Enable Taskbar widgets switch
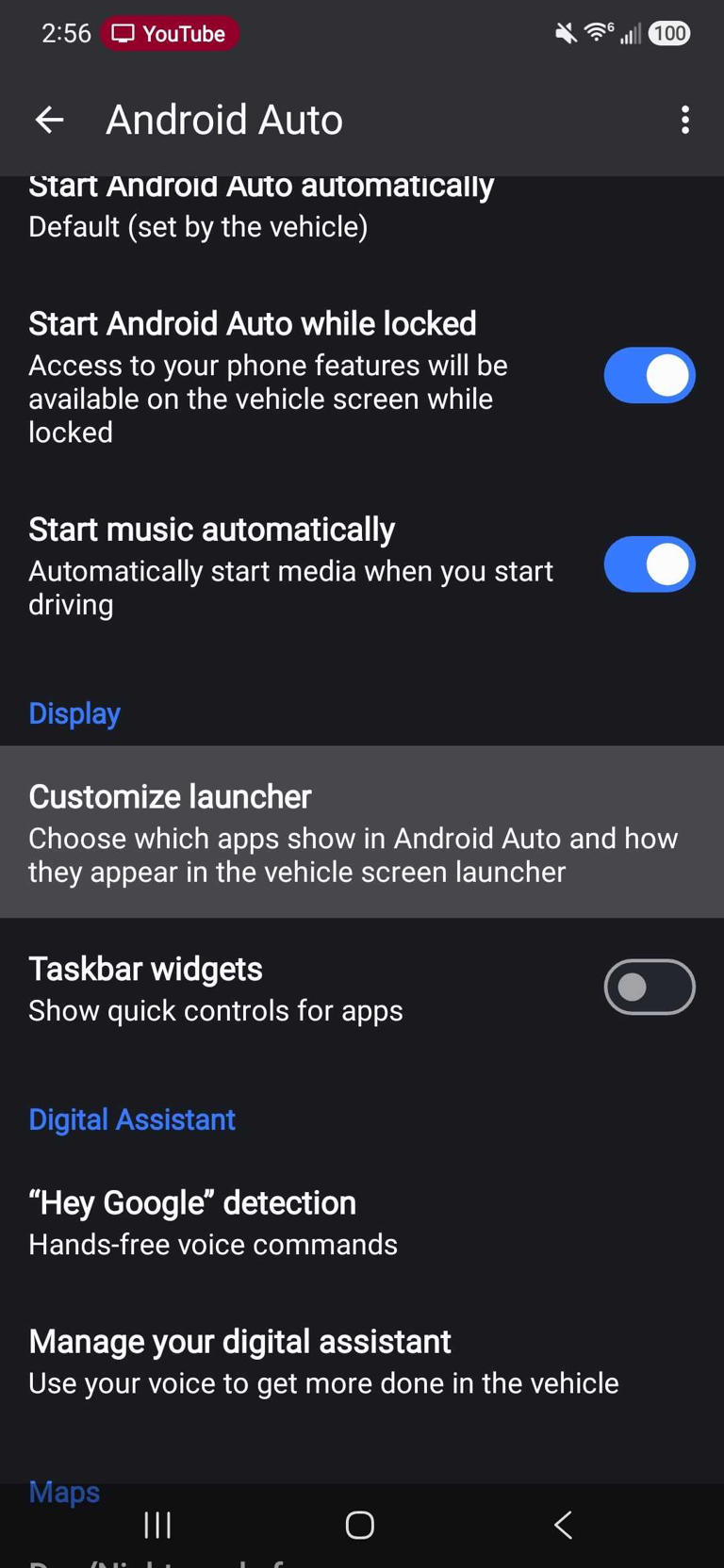This screenshot has height=1568, width=724. (649, 987)
